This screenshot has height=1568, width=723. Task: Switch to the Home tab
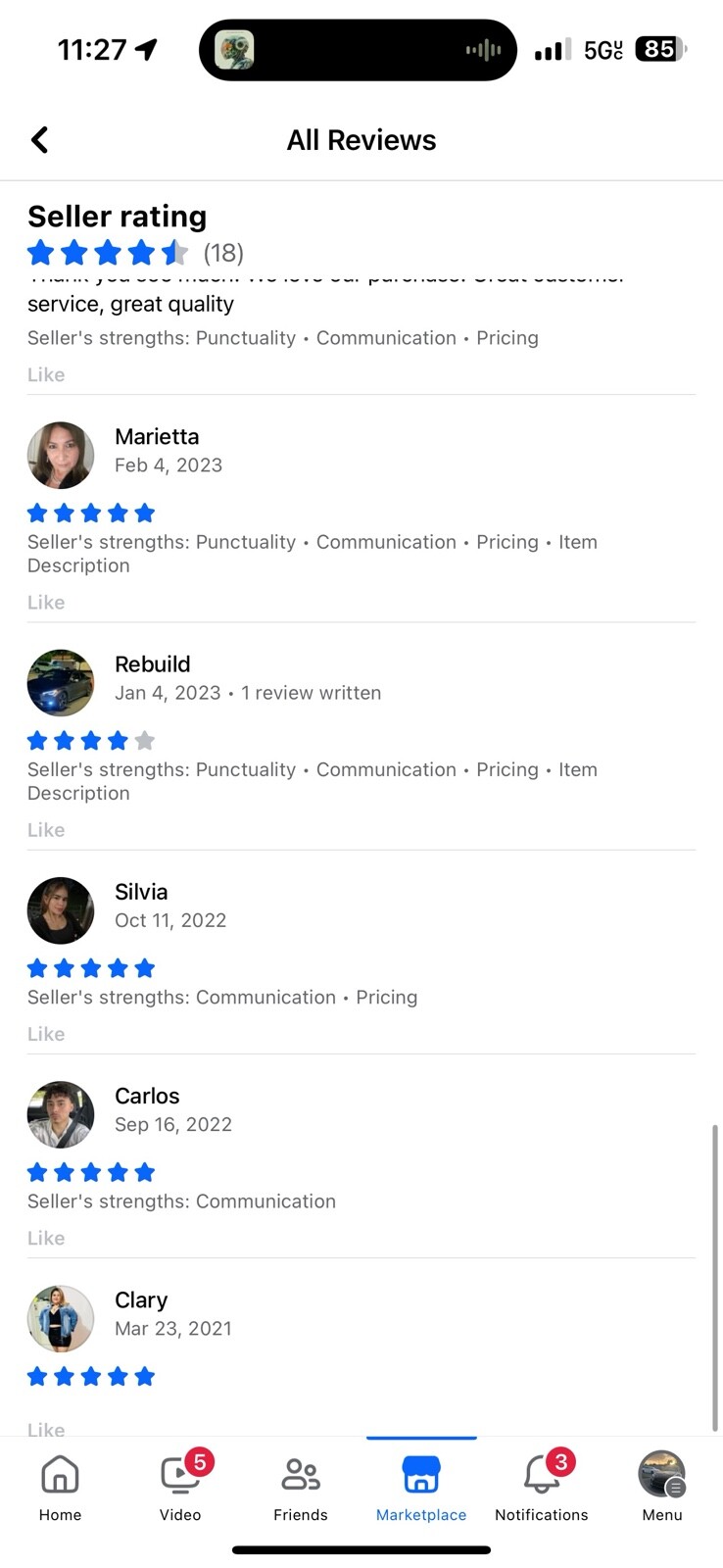(60, 1486)
